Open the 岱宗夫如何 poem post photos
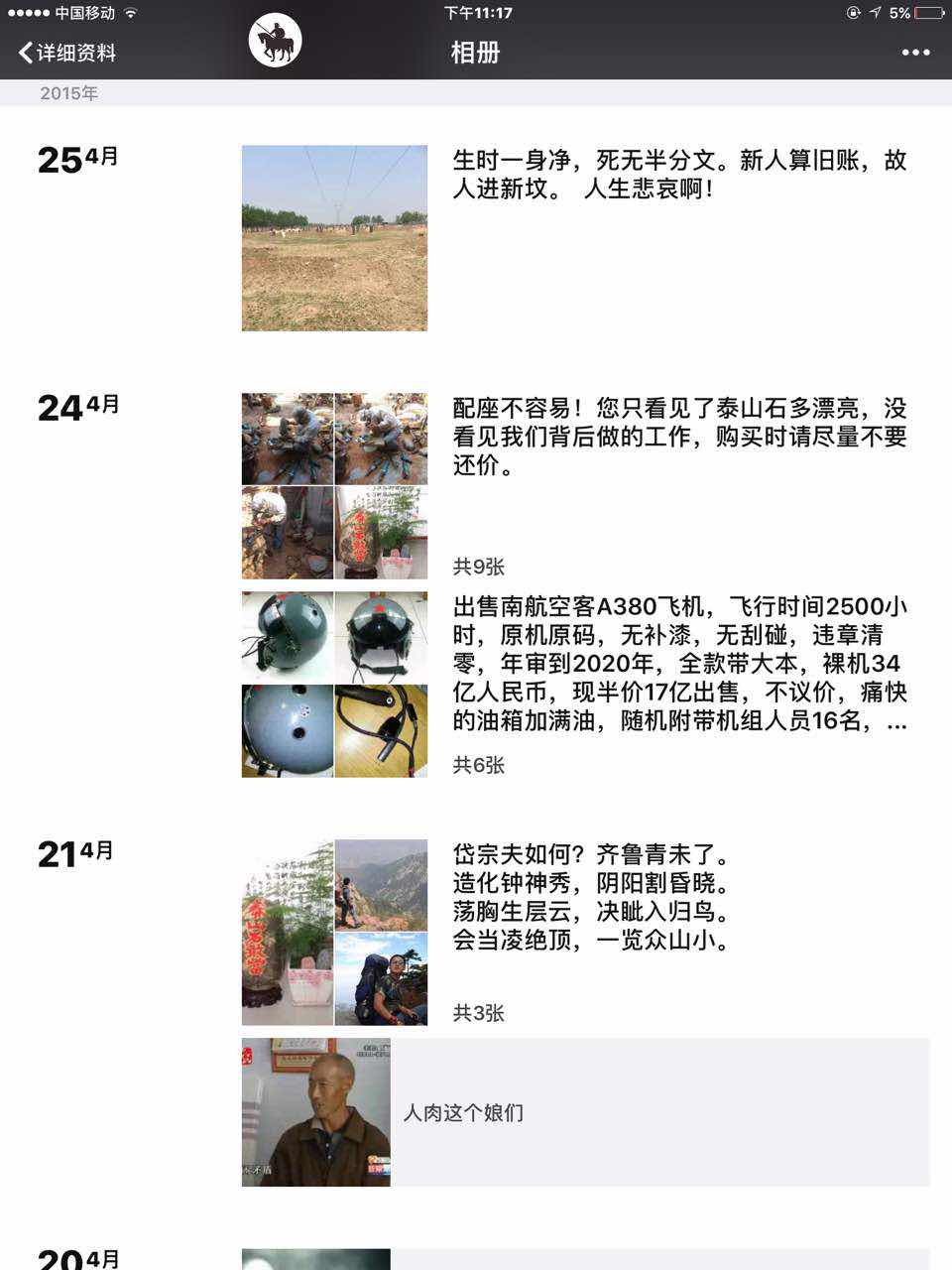 pos(334,933)
